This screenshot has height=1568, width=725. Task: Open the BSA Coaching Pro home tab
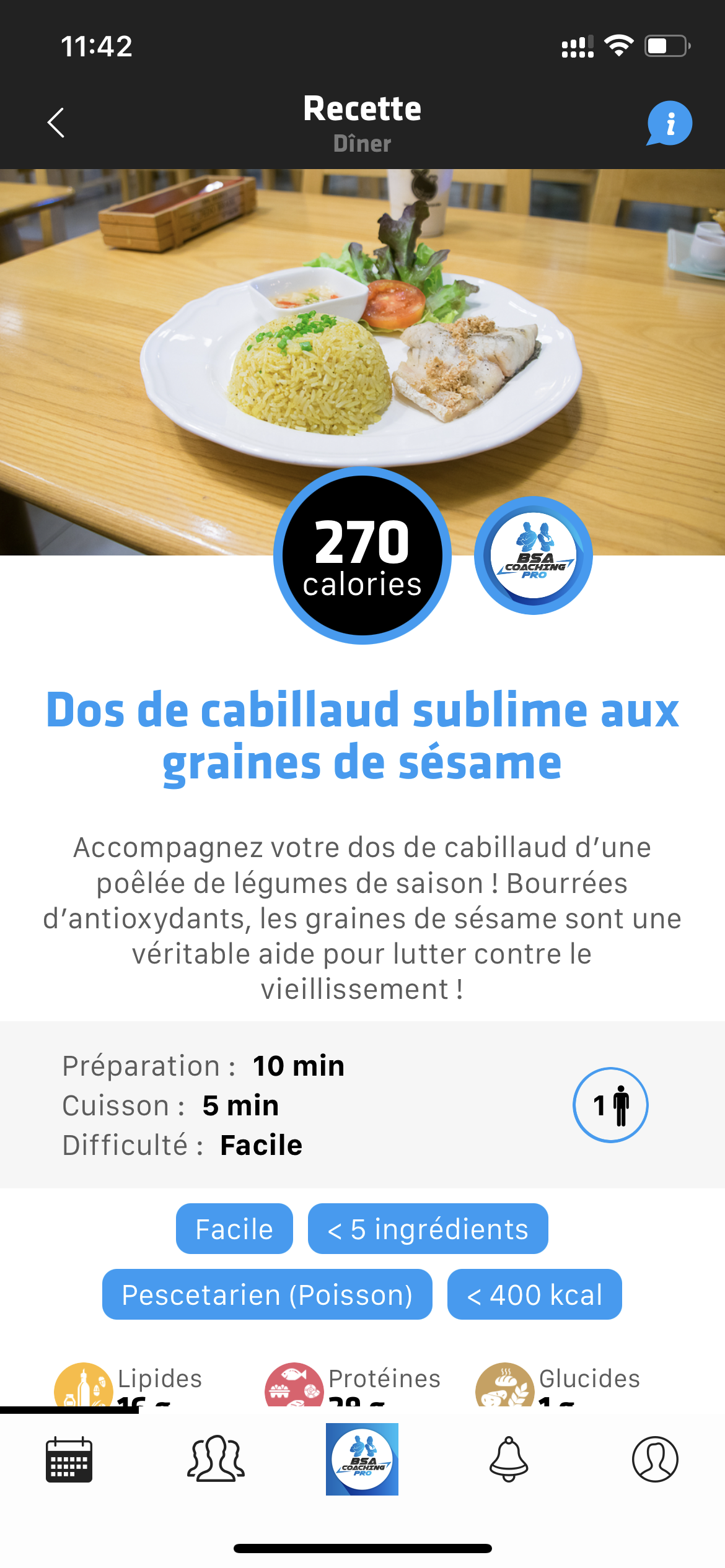tap(362, 1460)
